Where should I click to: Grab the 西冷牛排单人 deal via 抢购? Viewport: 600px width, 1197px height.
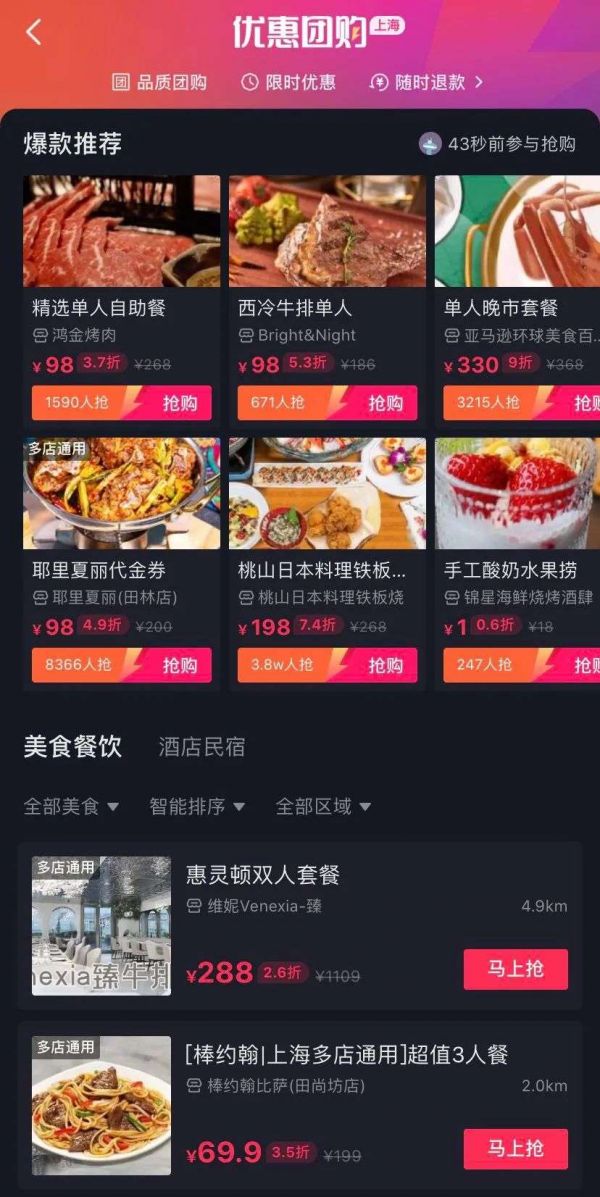(x=385, y=403)
